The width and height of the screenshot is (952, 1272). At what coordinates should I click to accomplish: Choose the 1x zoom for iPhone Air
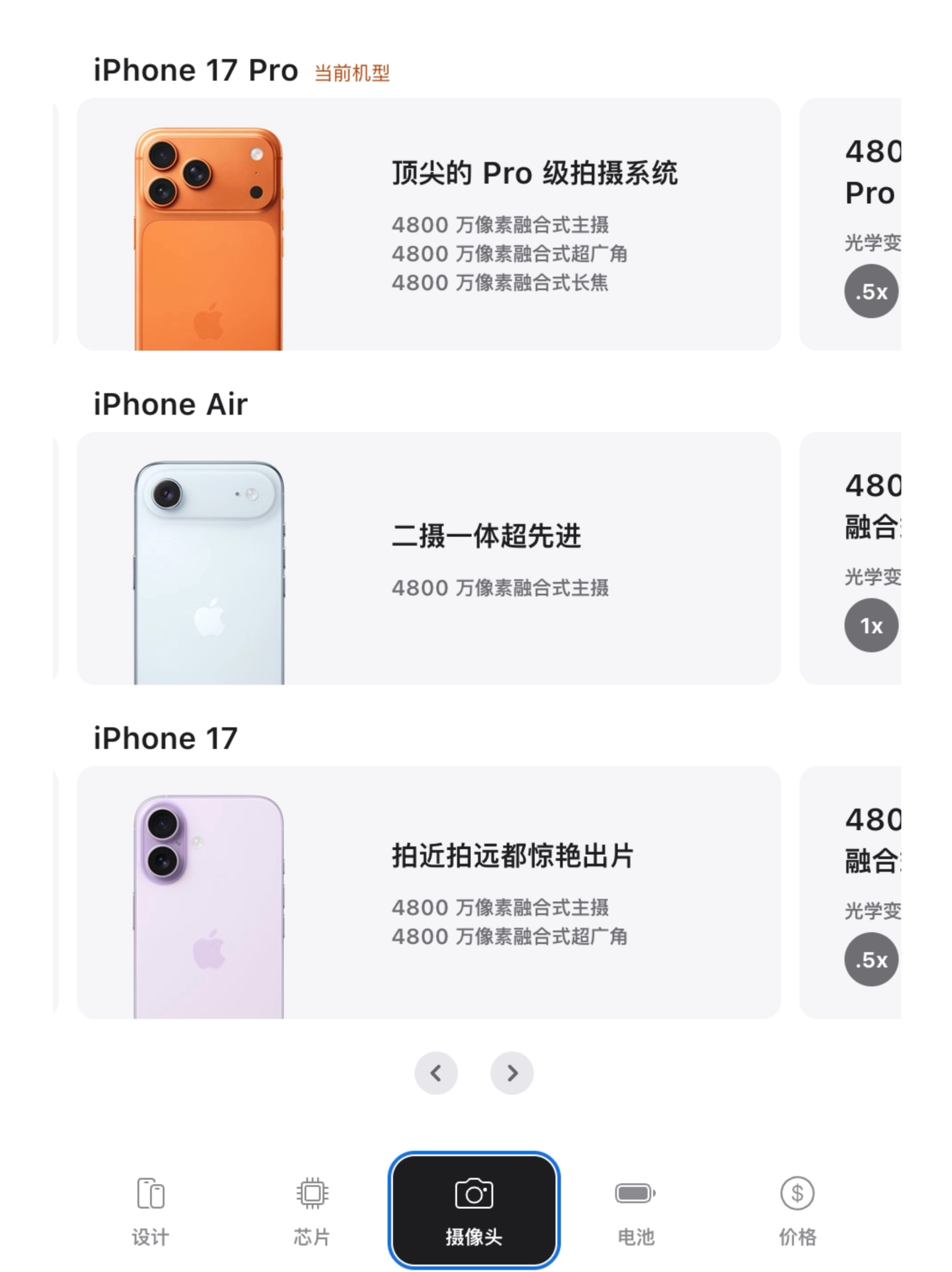(x=871, y=626)
